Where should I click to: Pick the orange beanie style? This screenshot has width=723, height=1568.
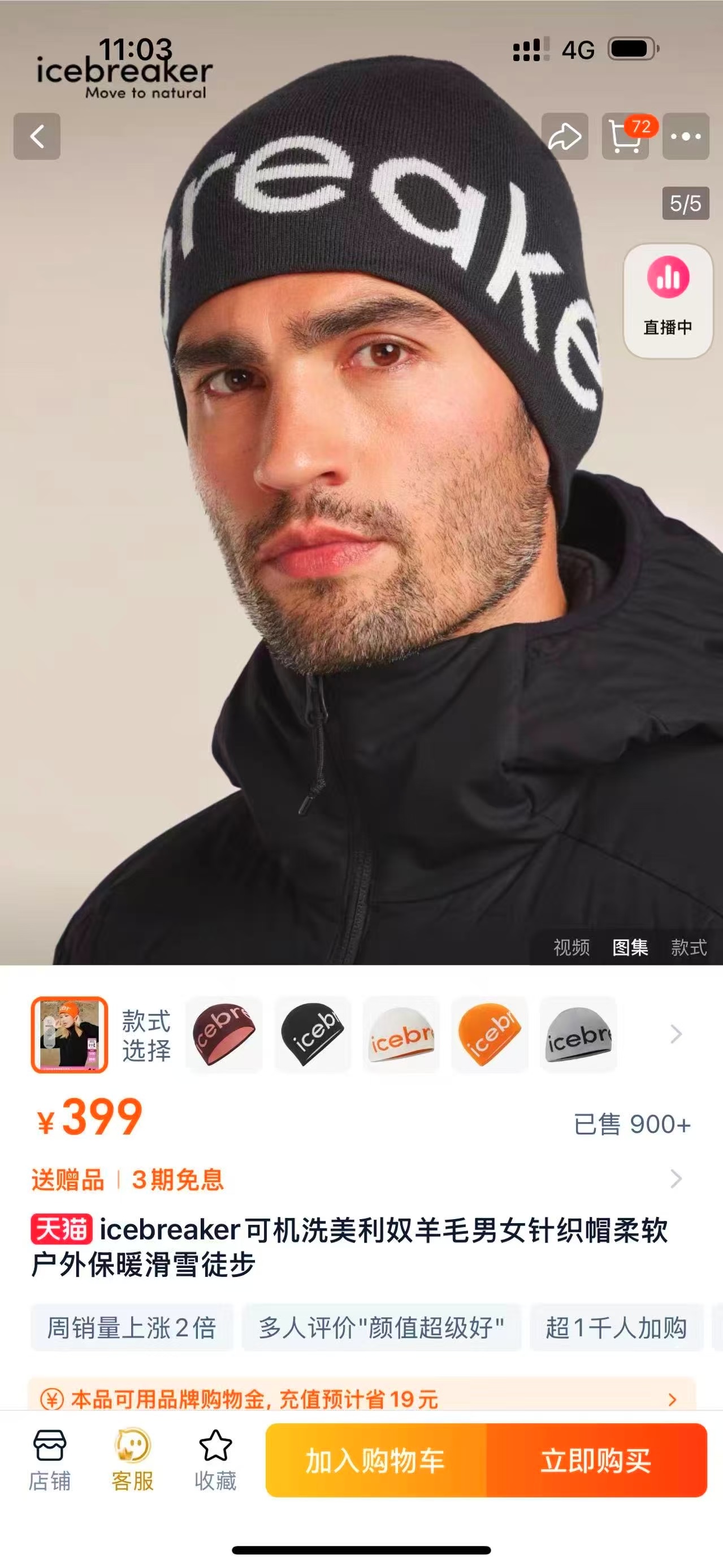click(x=490, y=1034)
